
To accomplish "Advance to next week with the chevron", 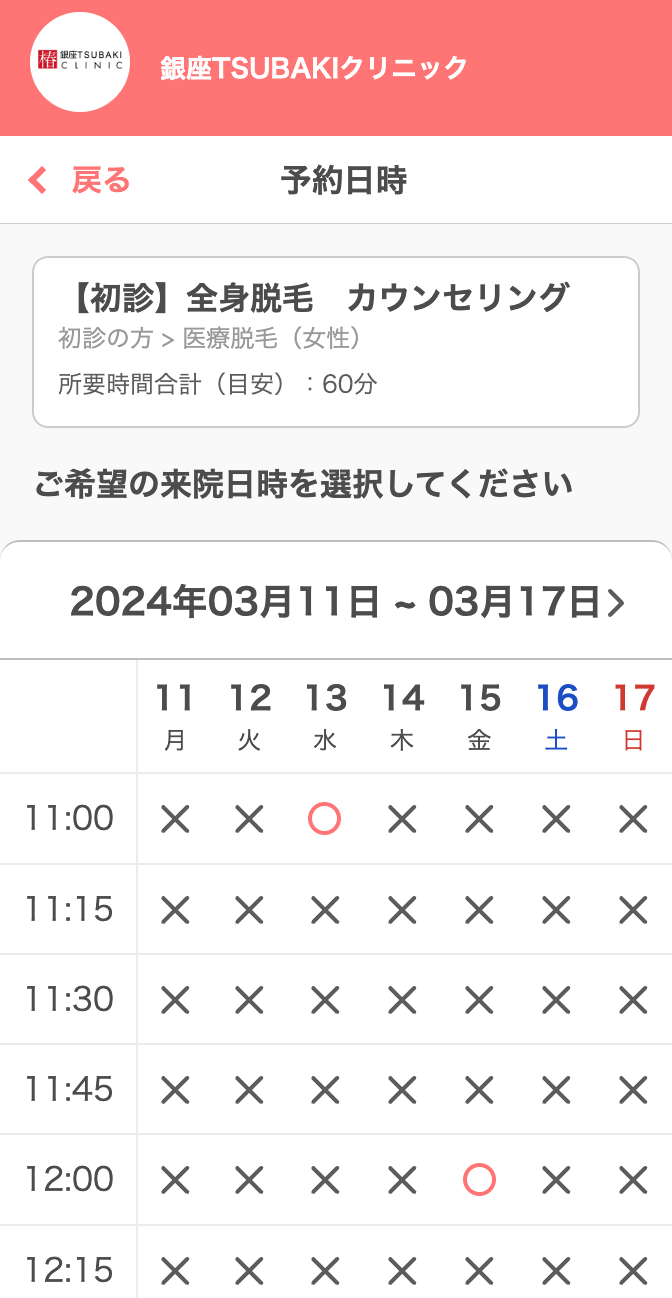I will click(617, 603).
